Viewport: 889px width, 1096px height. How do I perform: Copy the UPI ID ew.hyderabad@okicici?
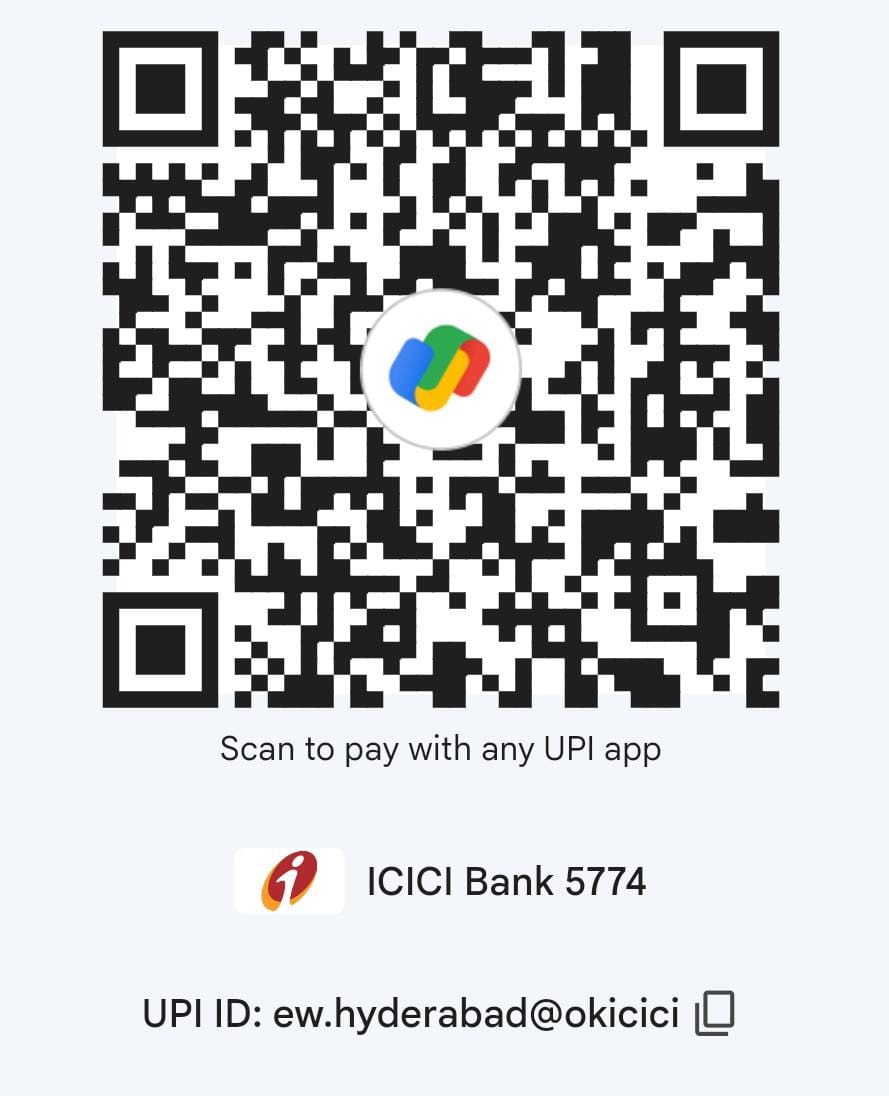(714, 1012)
